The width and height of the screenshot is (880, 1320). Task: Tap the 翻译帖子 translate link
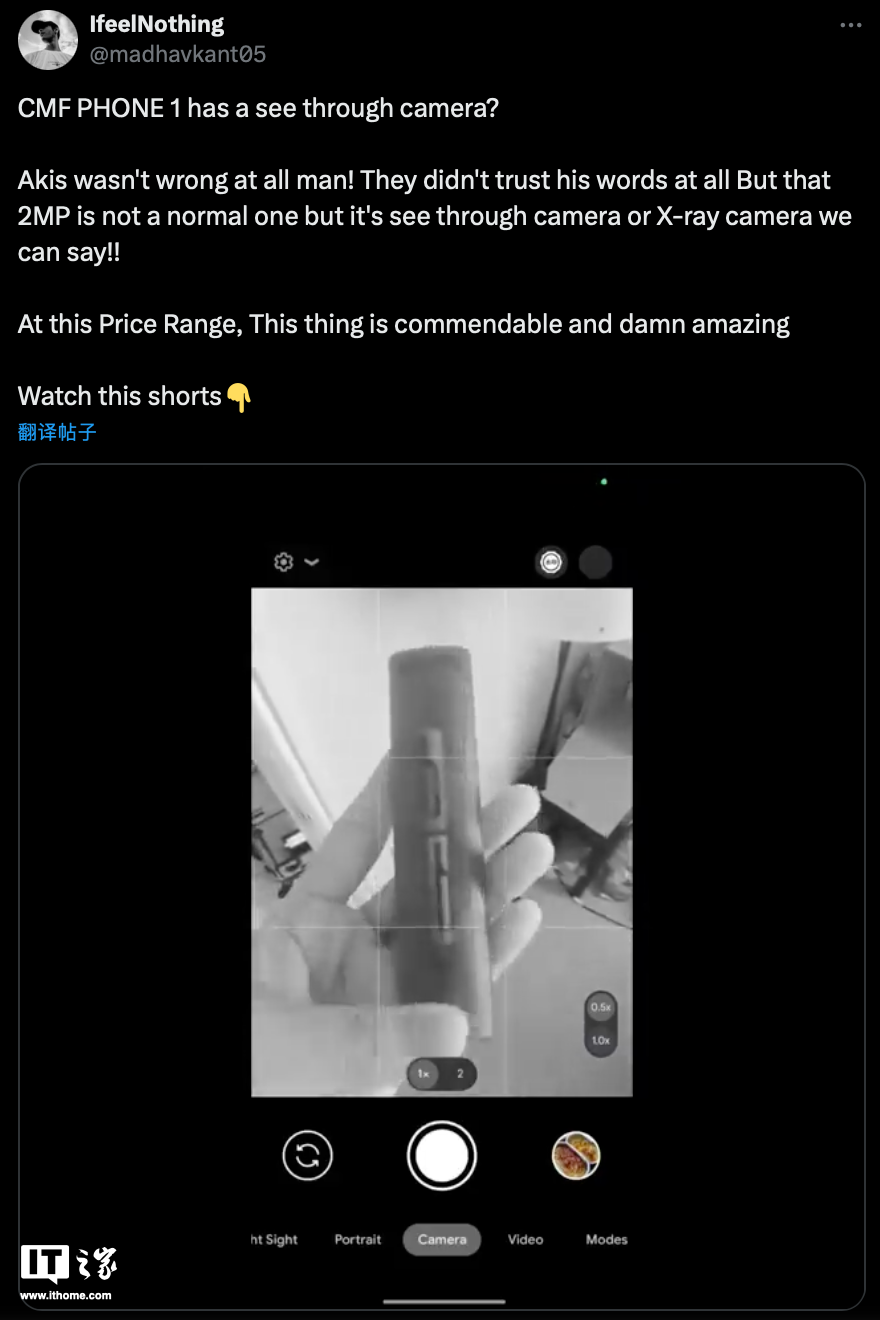coord(57,432)
